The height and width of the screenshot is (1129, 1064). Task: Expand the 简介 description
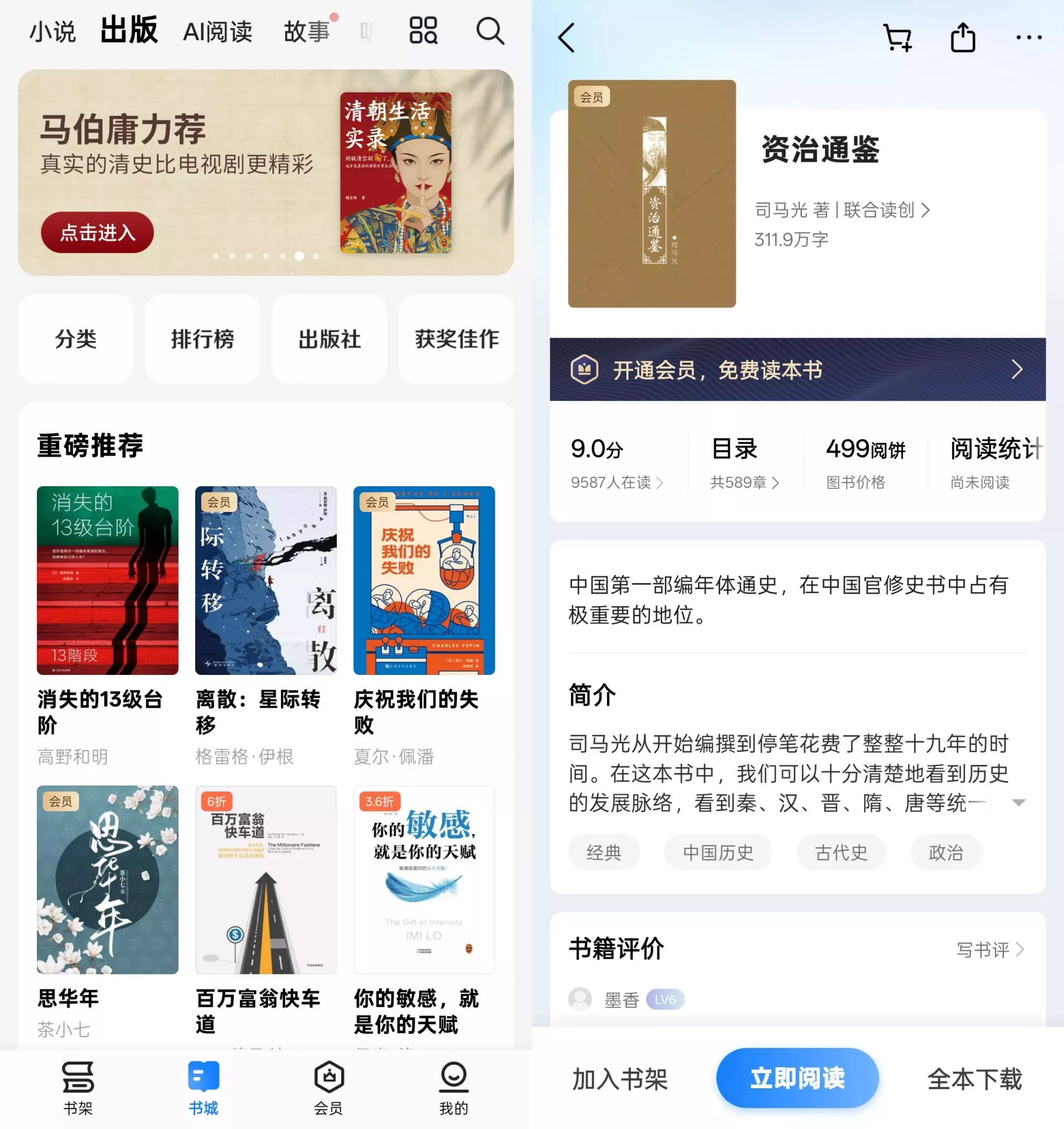coord(1018,803)
